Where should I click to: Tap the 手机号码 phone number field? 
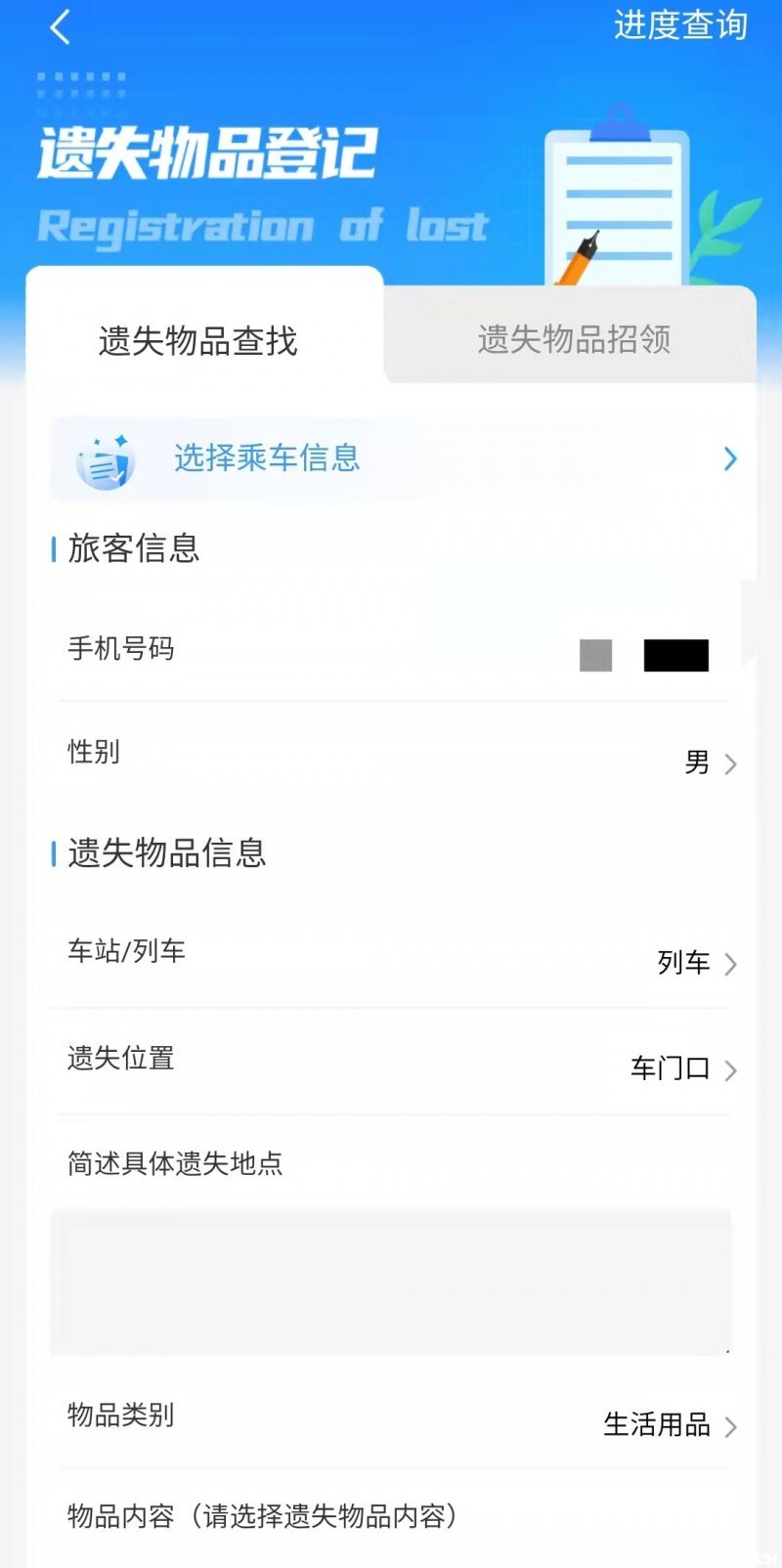[391, 652]
